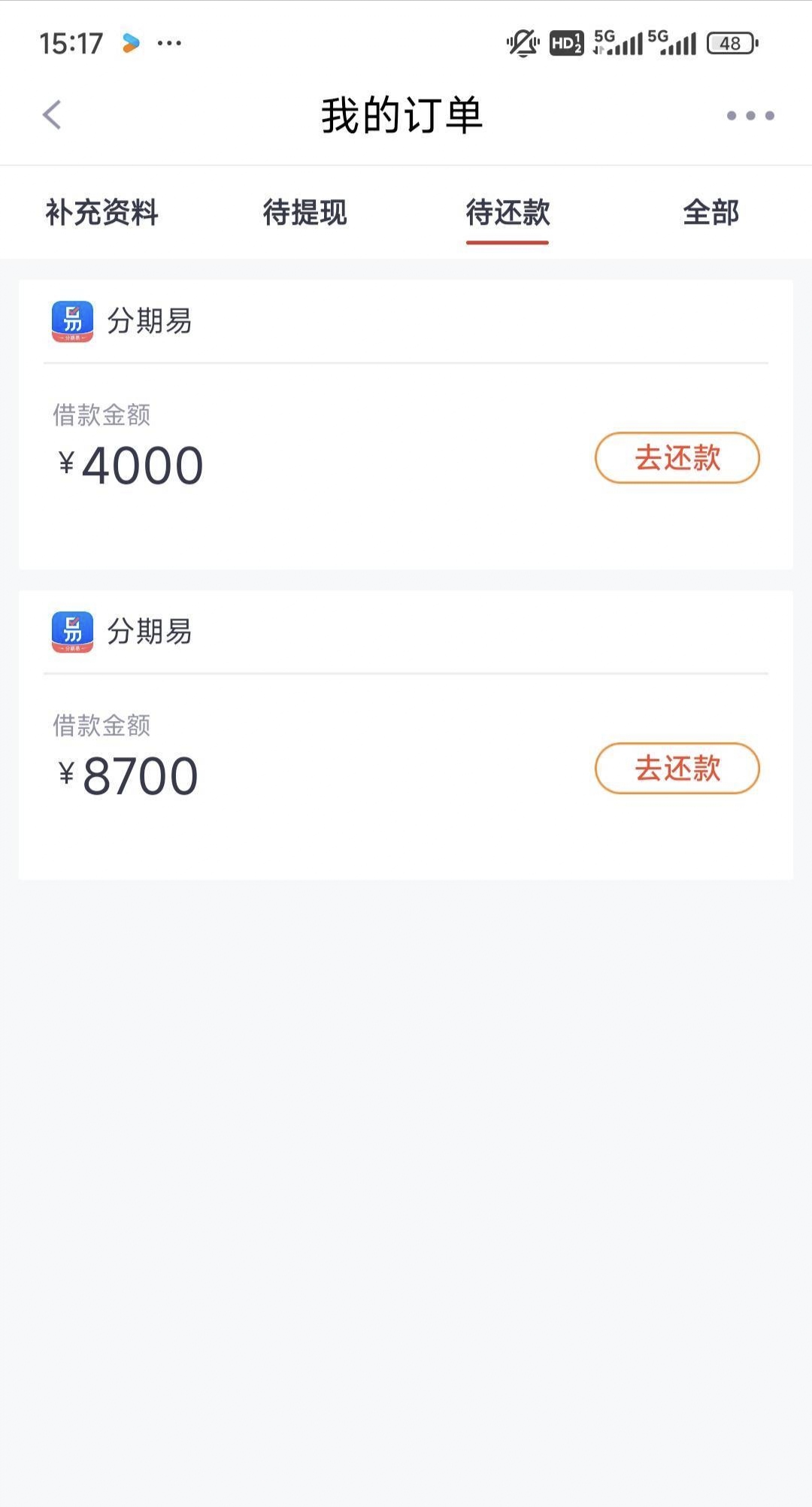The height and width of the screenshot is (1507, 812).
Task: Open the three-dot overflow menu
Action: coord(750,115)
